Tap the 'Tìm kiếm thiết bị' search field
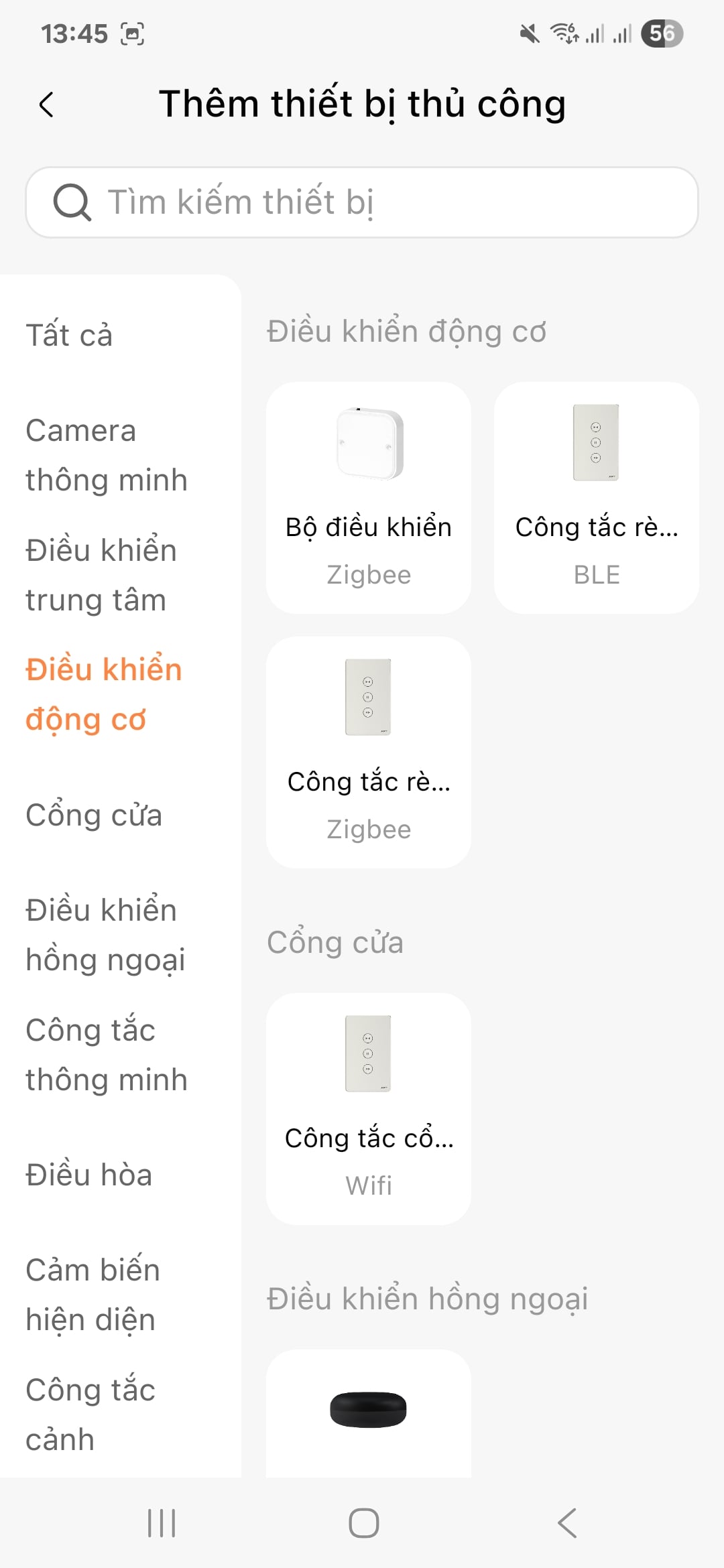Screen dimensions: 724x1568 pyautogui.click(x=268, y=202)
